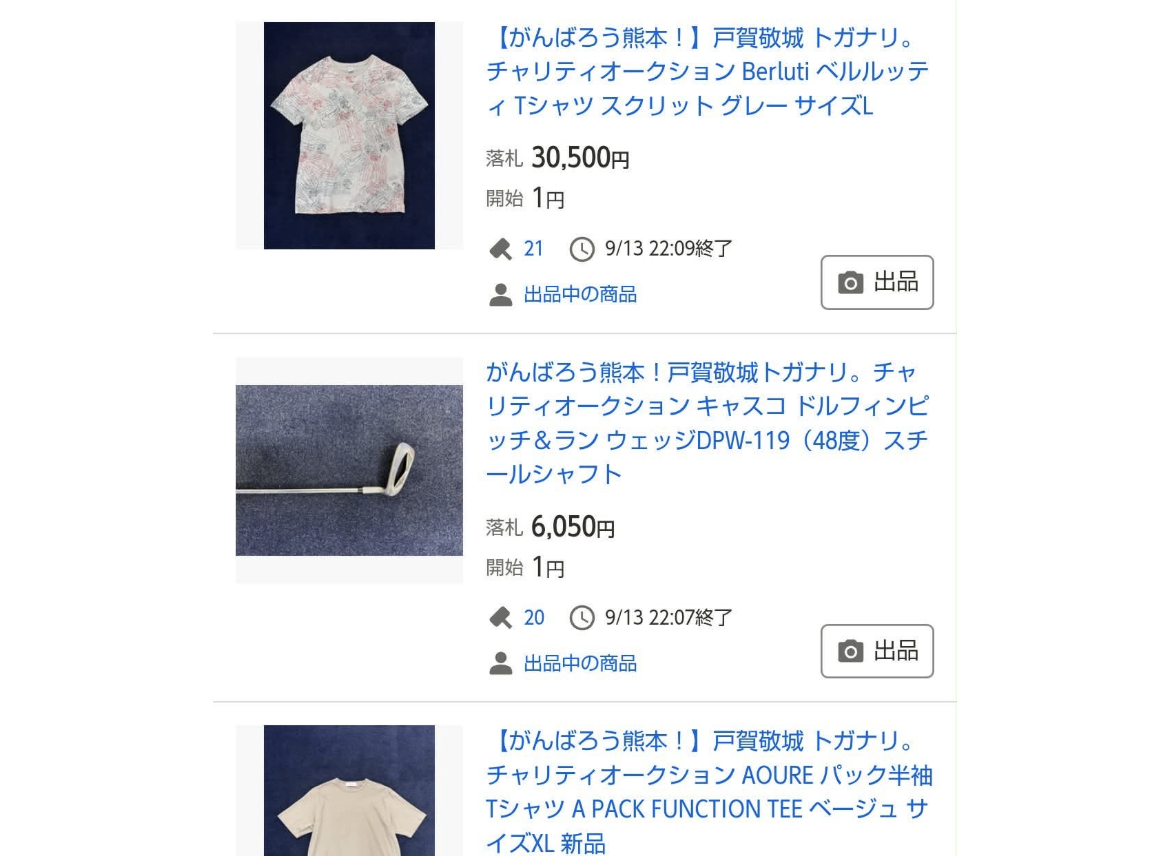Open the Berluti T-shirt auction title link
1176x856 pixels.
tap(708, 71)
